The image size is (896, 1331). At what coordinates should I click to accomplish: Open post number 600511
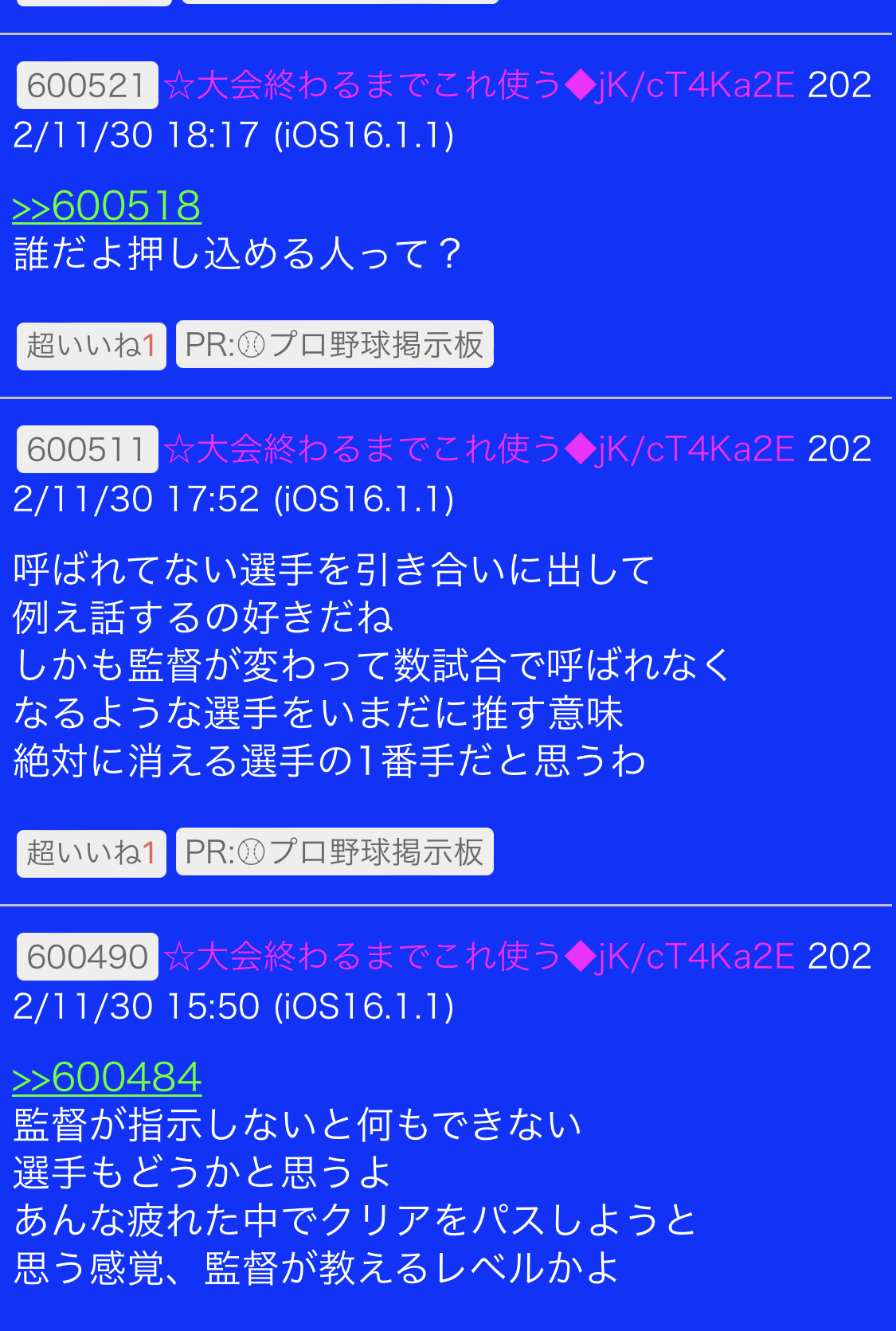click(87, 449)
